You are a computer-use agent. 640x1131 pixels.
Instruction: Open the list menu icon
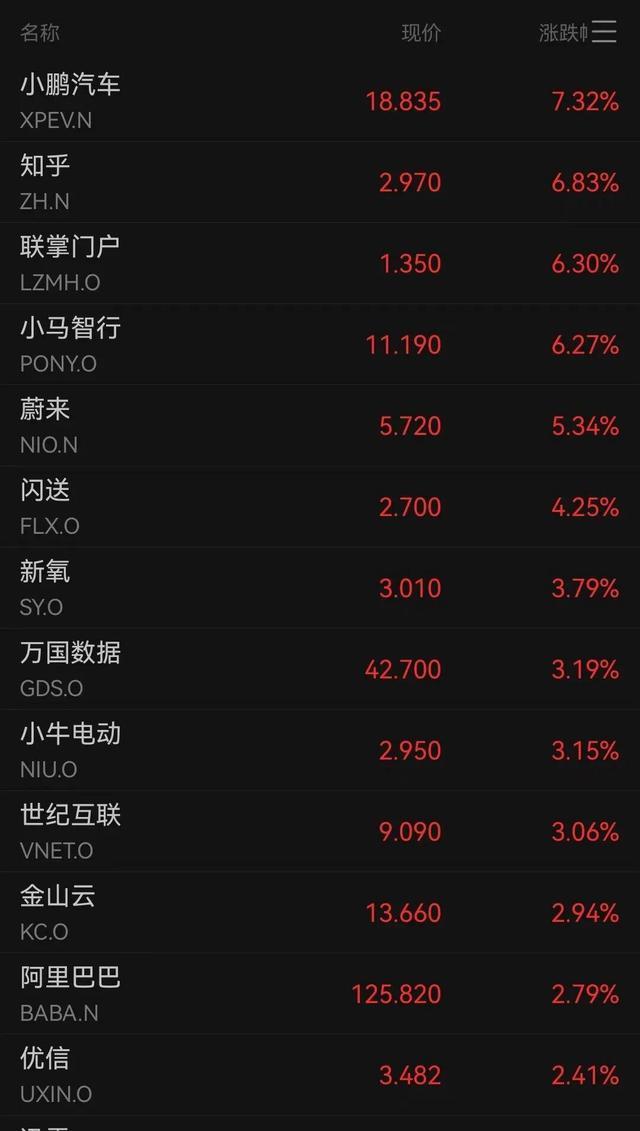pyautogui.click(x=604, y=32)
